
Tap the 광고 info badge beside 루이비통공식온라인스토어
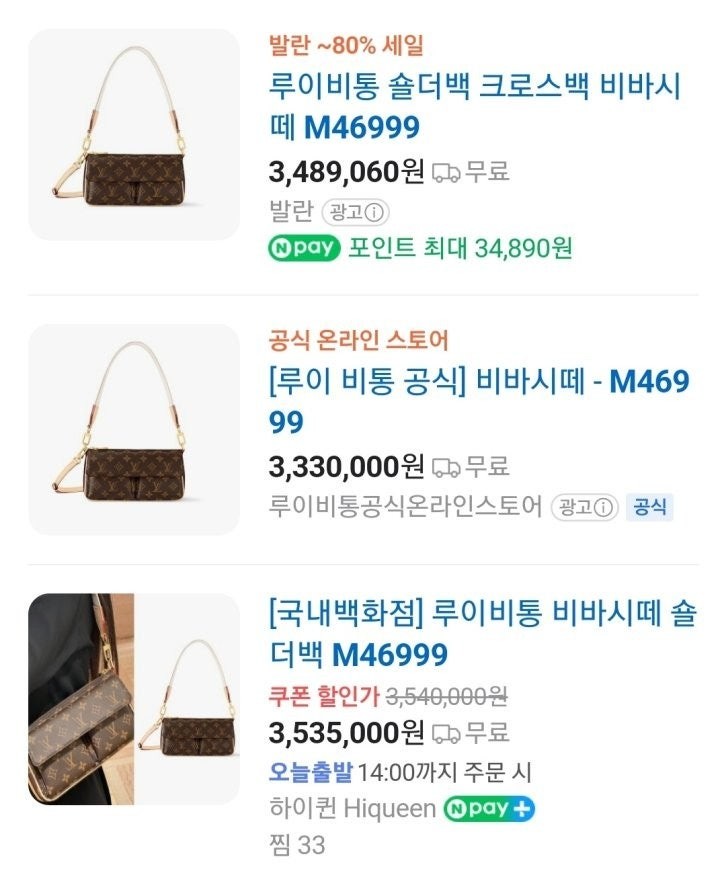coord(584,507)
